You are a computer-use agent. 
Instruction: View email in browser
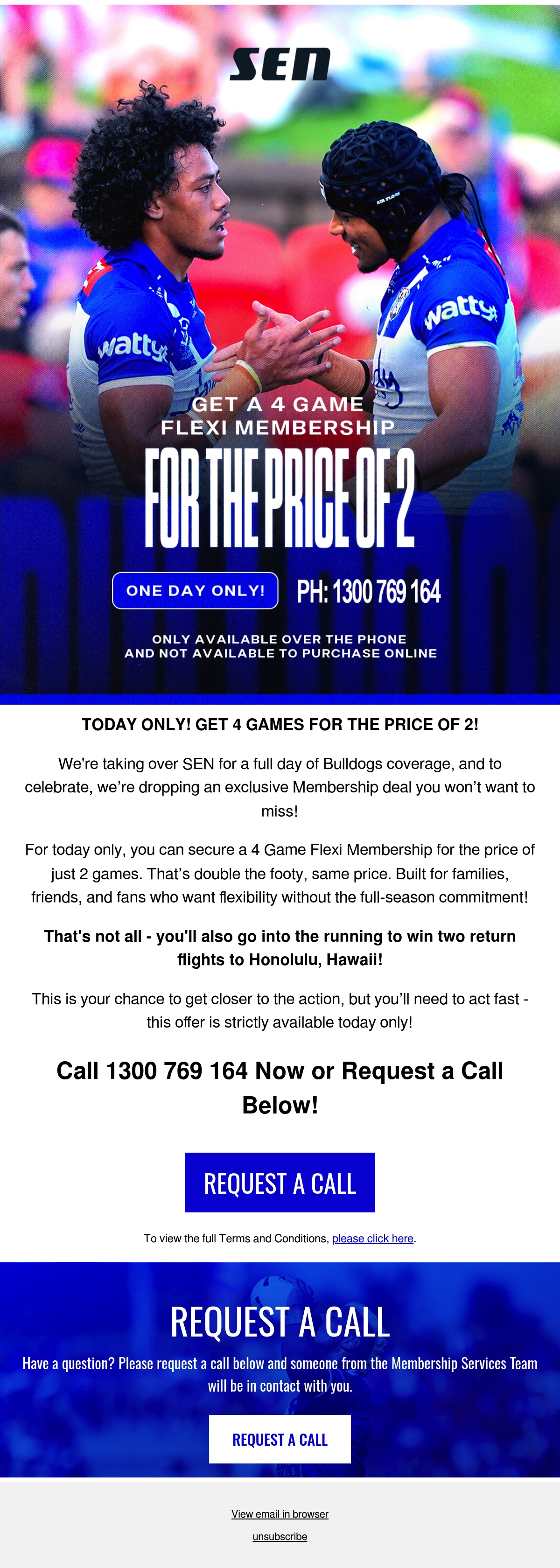point(280,1514)
